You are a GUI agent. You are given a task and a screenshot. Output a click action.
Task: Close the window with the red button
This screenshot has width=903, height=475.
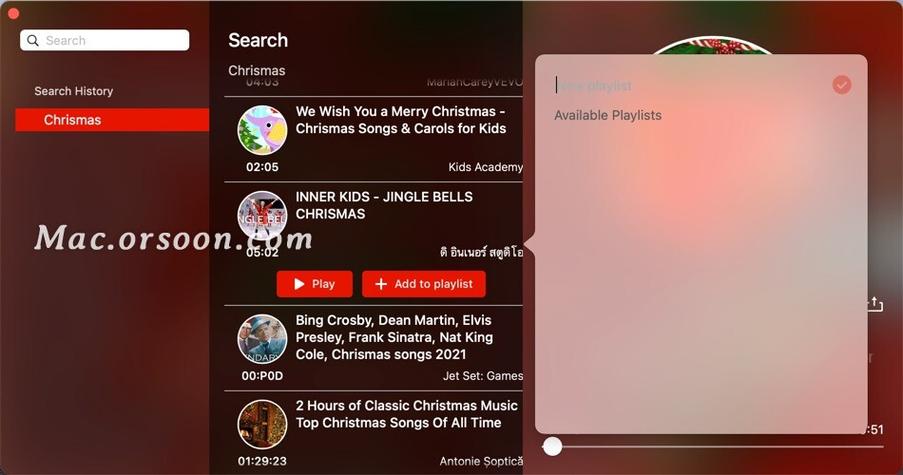point(14,13)
